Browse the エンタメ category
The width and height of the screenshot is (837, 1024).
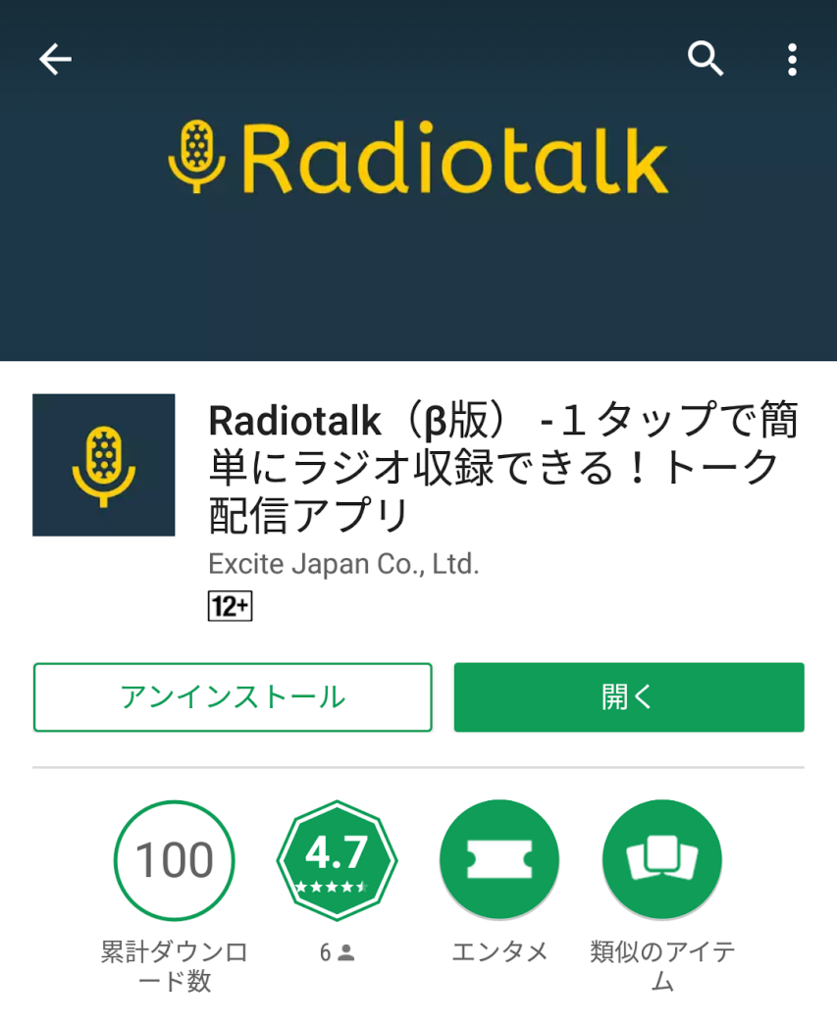point(499,860)
